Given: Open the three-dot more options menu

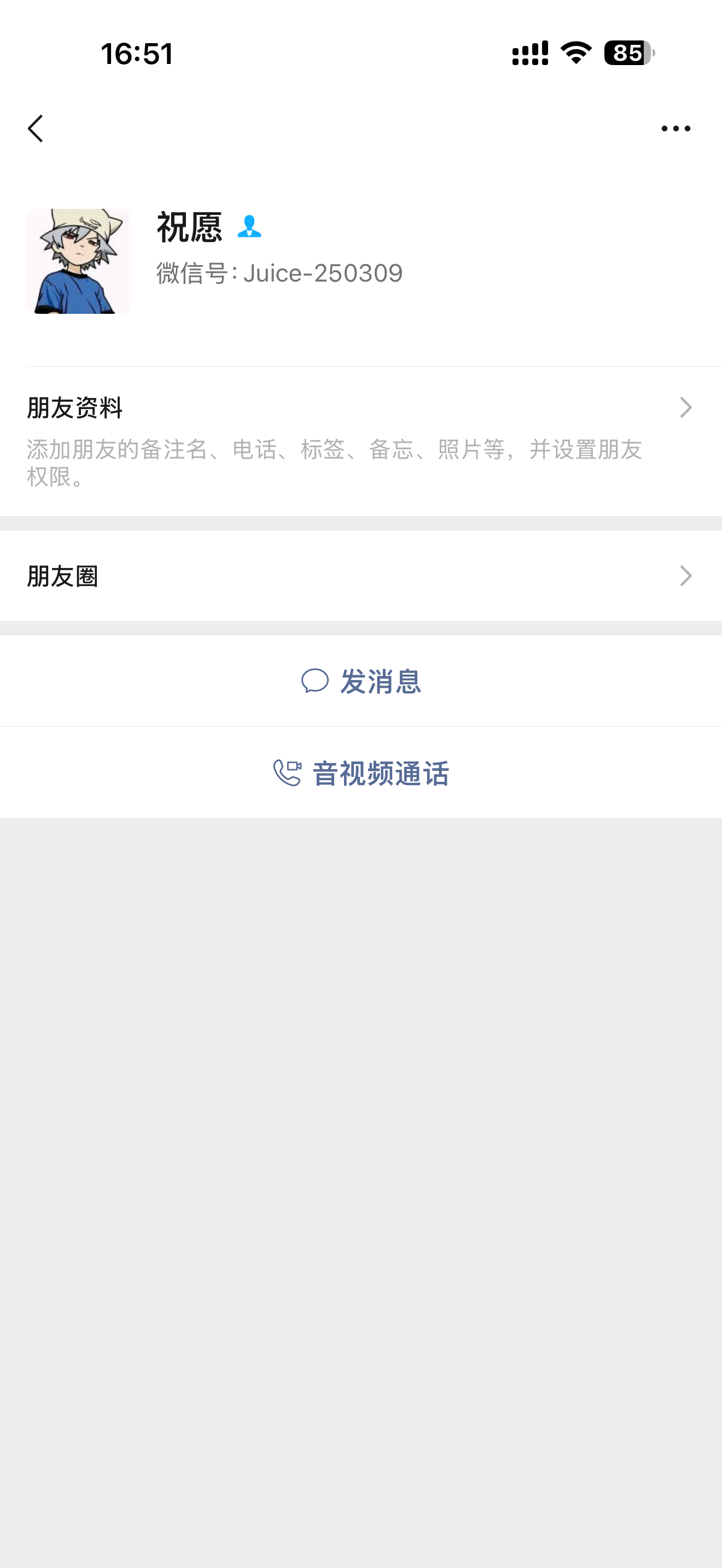Looking at the screenshot, I should (675, 128).
